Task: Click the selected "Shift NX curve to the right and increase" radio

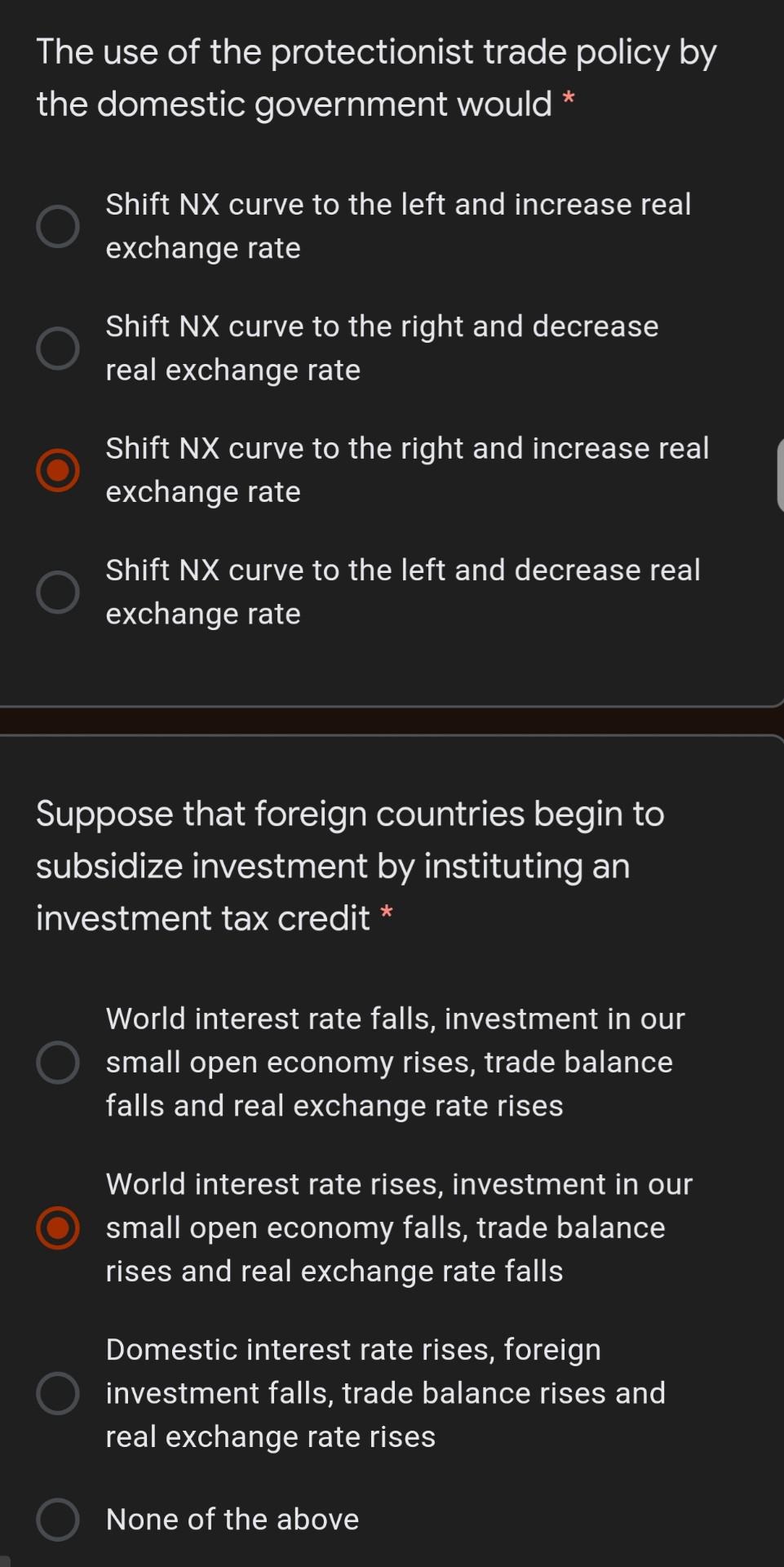Action: (58, 469)
